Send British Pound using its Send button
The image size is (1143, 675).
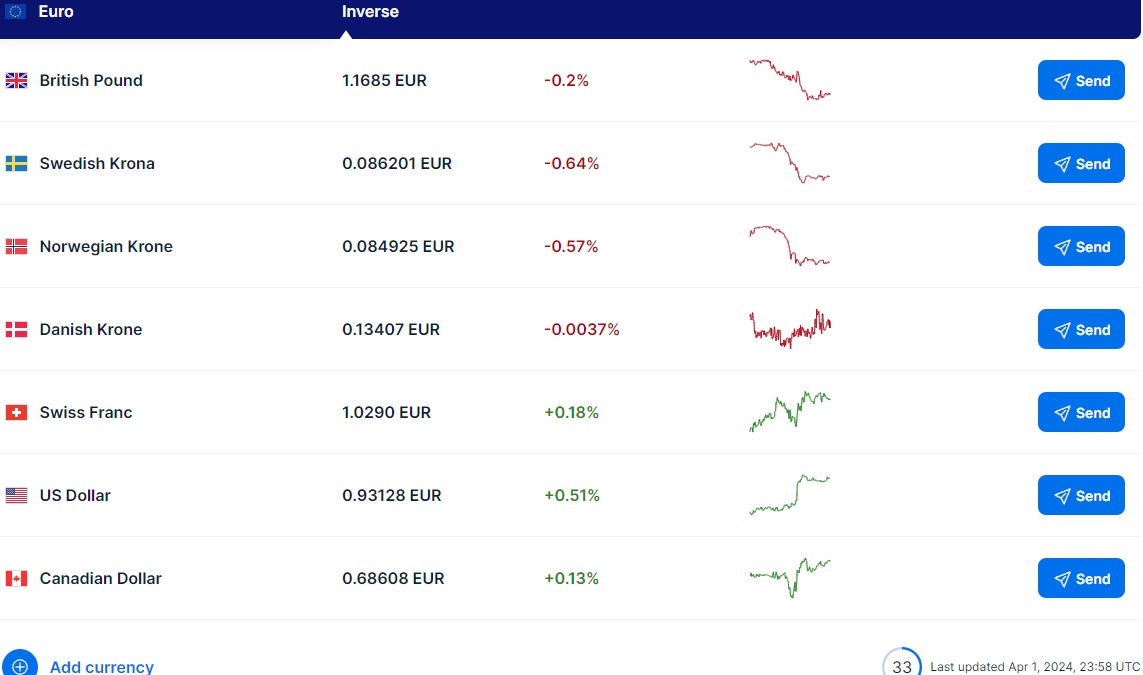tap(1081, 81)
